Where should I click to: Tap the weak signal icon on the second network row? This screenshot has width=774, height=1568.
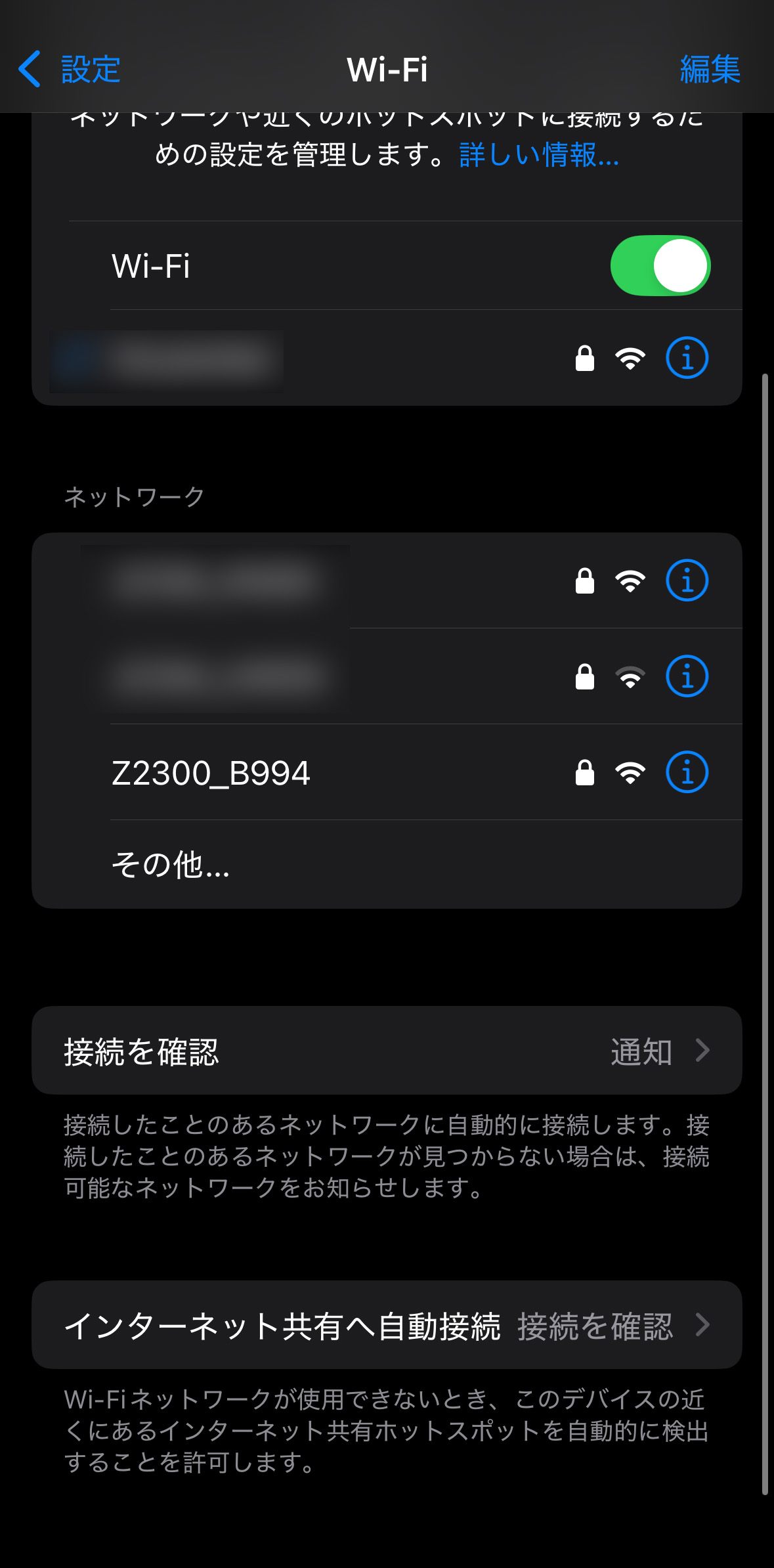coord(630,676)
